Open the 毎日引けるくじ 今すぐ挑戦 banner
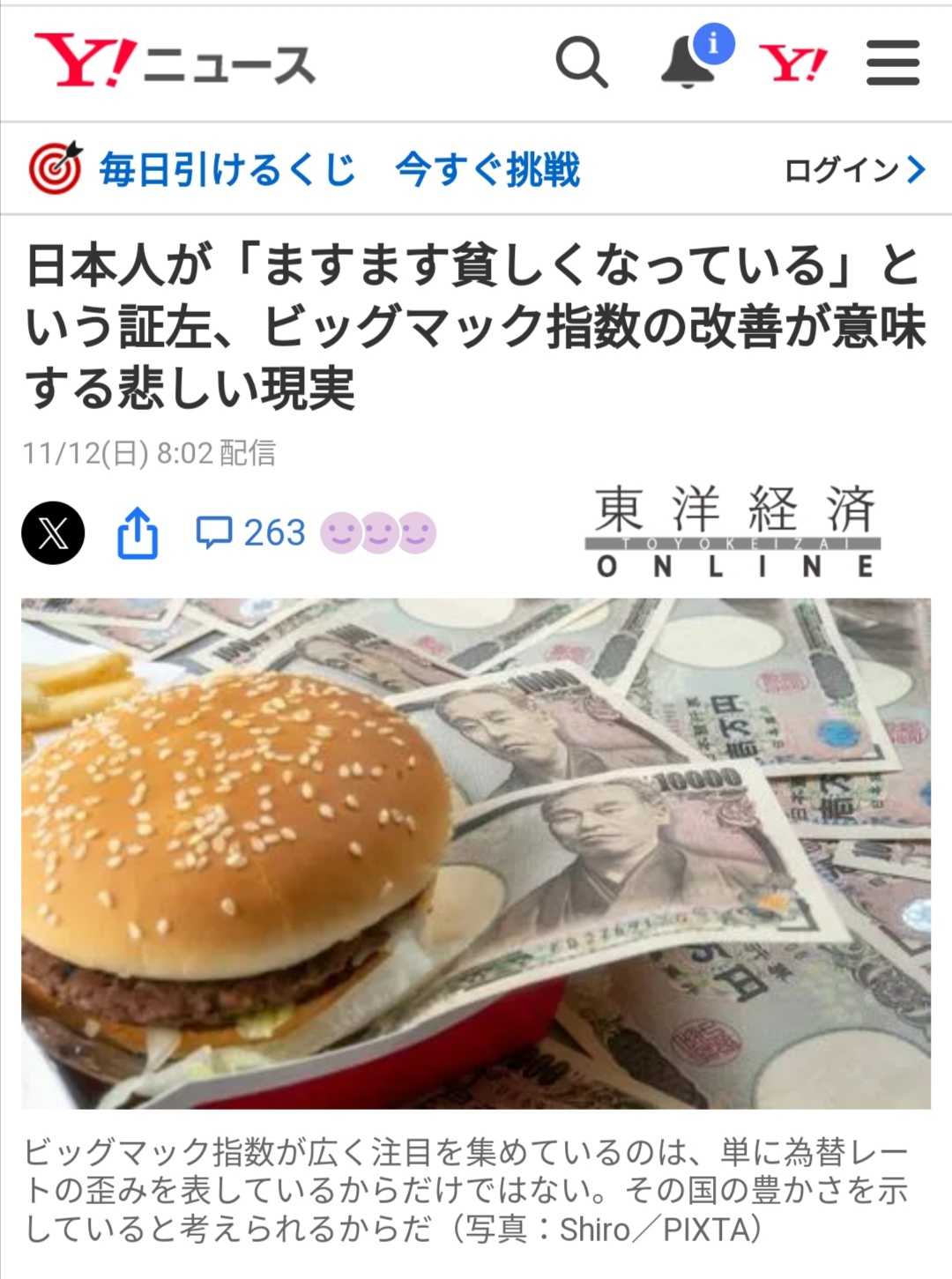This screenshot has height=1279, width=952. [339, 169]
